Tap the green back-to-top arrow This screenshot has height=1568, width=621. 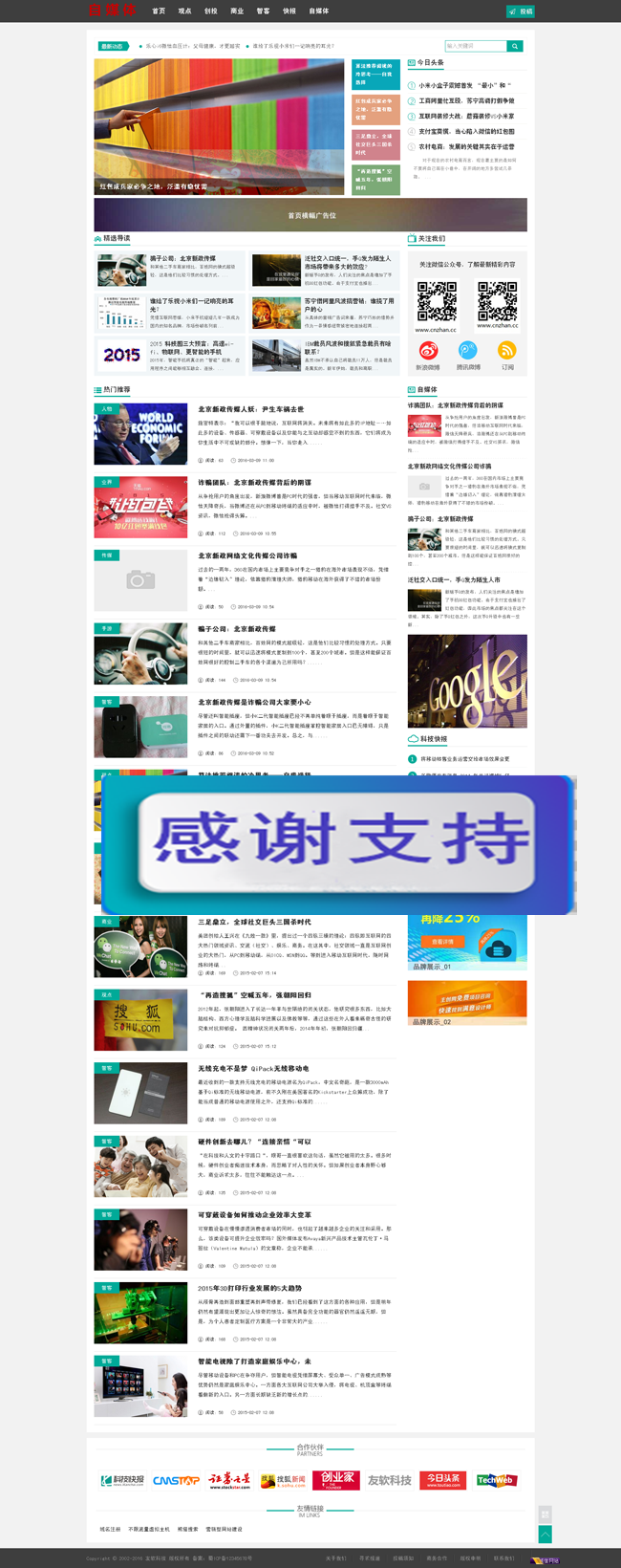(545, 1535)
